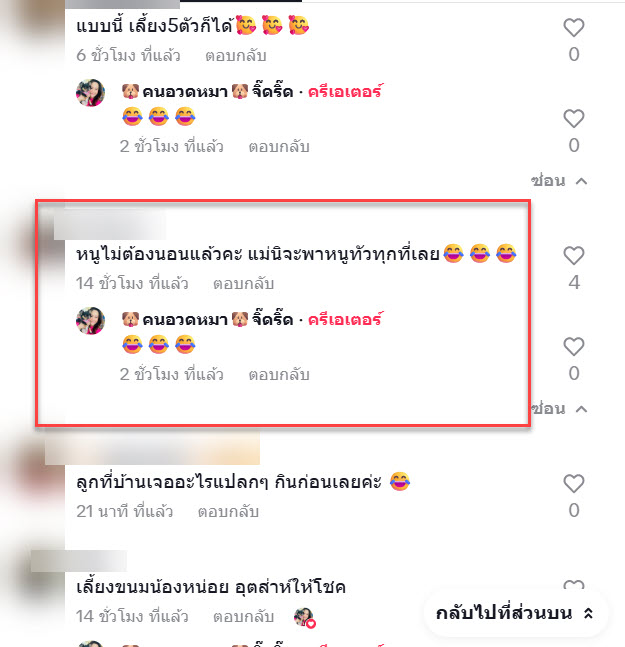The height and width of the screenshot is (647, 625).
Task: Open the creator's profile avatar in the 'หนูไม่ต้องนอนแล้วคะ' thread
Action: [x=91, y=322]
